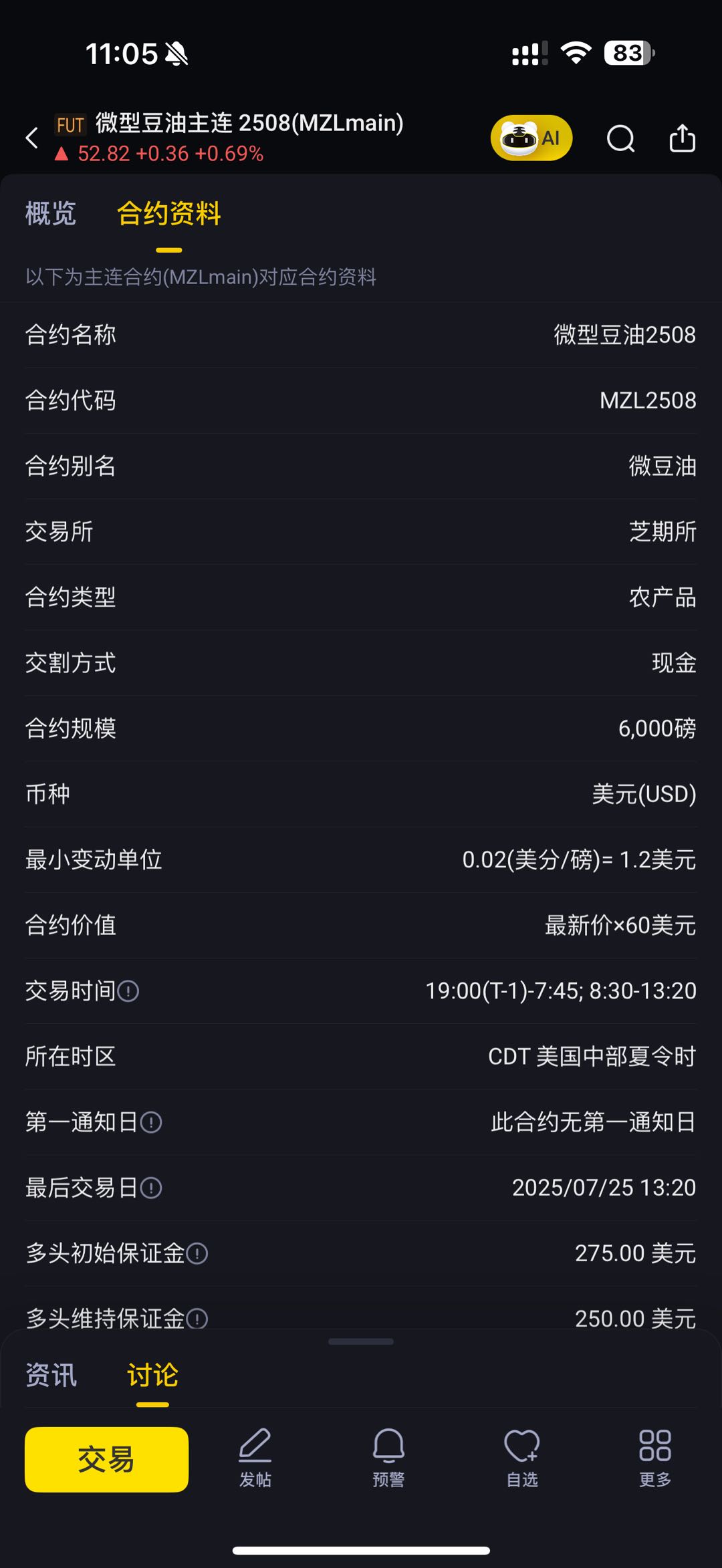
Task: Share this futures contract page
Action: pos(683,138)
